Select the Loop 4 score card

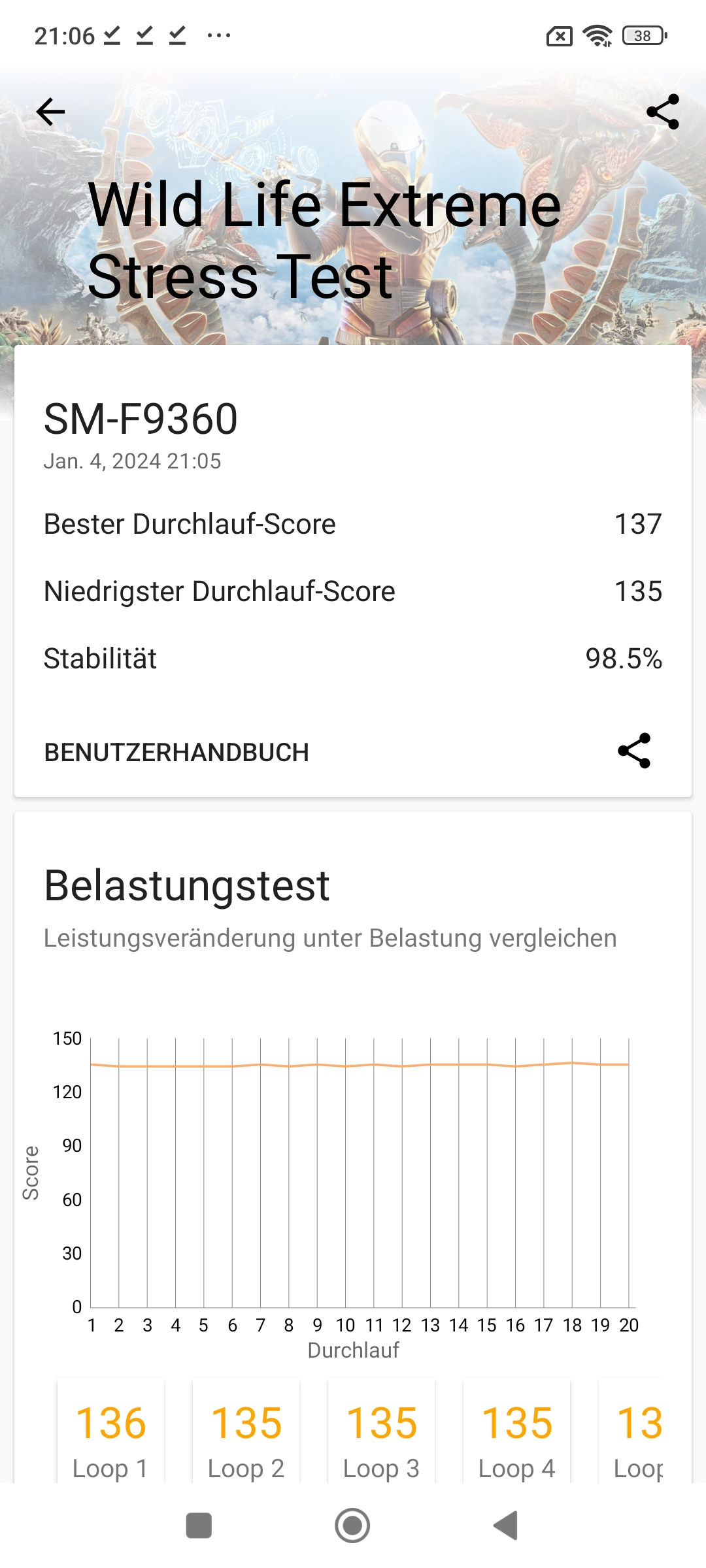click(517, 1432)
